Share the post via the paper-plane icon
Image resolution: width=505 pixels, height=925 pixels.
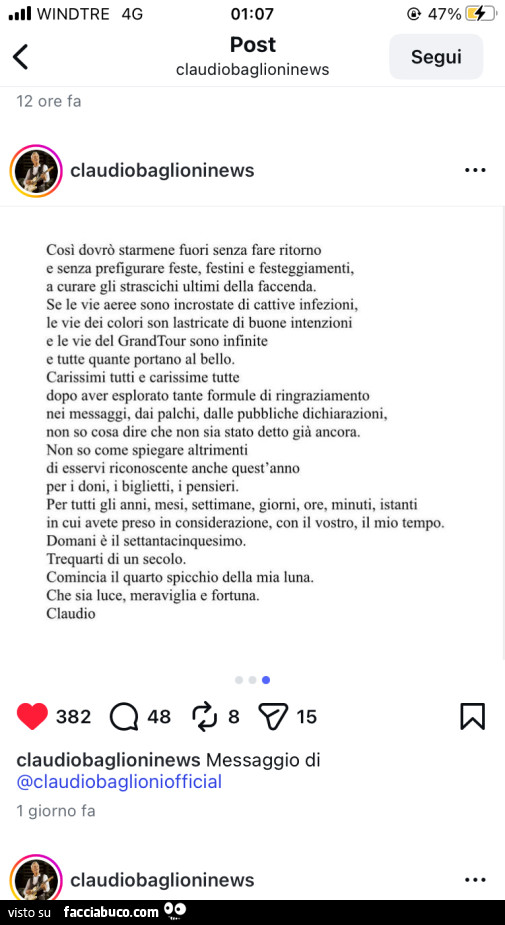pos(273,717)
